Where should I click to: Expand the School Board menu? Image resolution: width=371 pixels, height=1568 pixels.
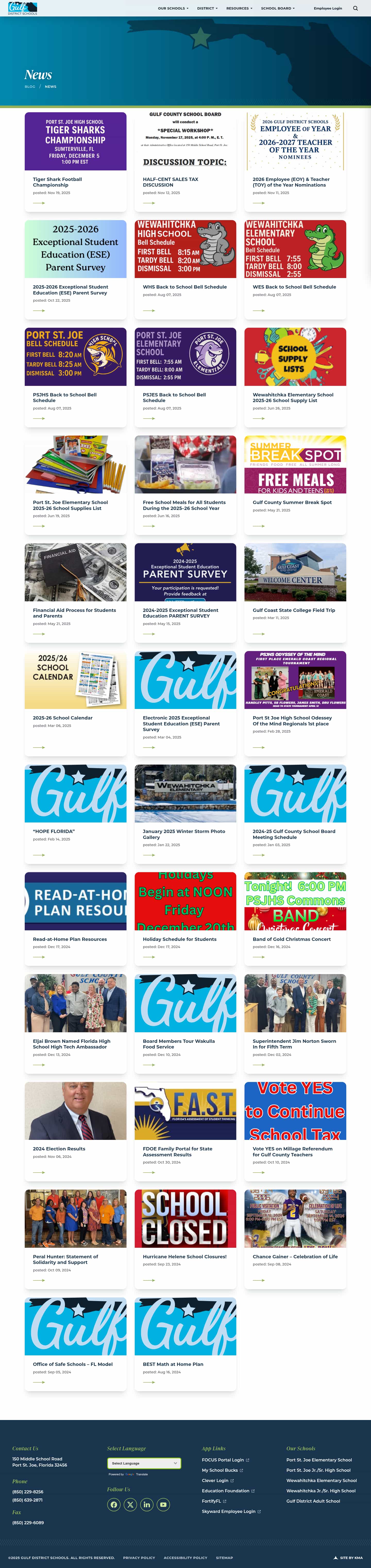coord(277,8)
